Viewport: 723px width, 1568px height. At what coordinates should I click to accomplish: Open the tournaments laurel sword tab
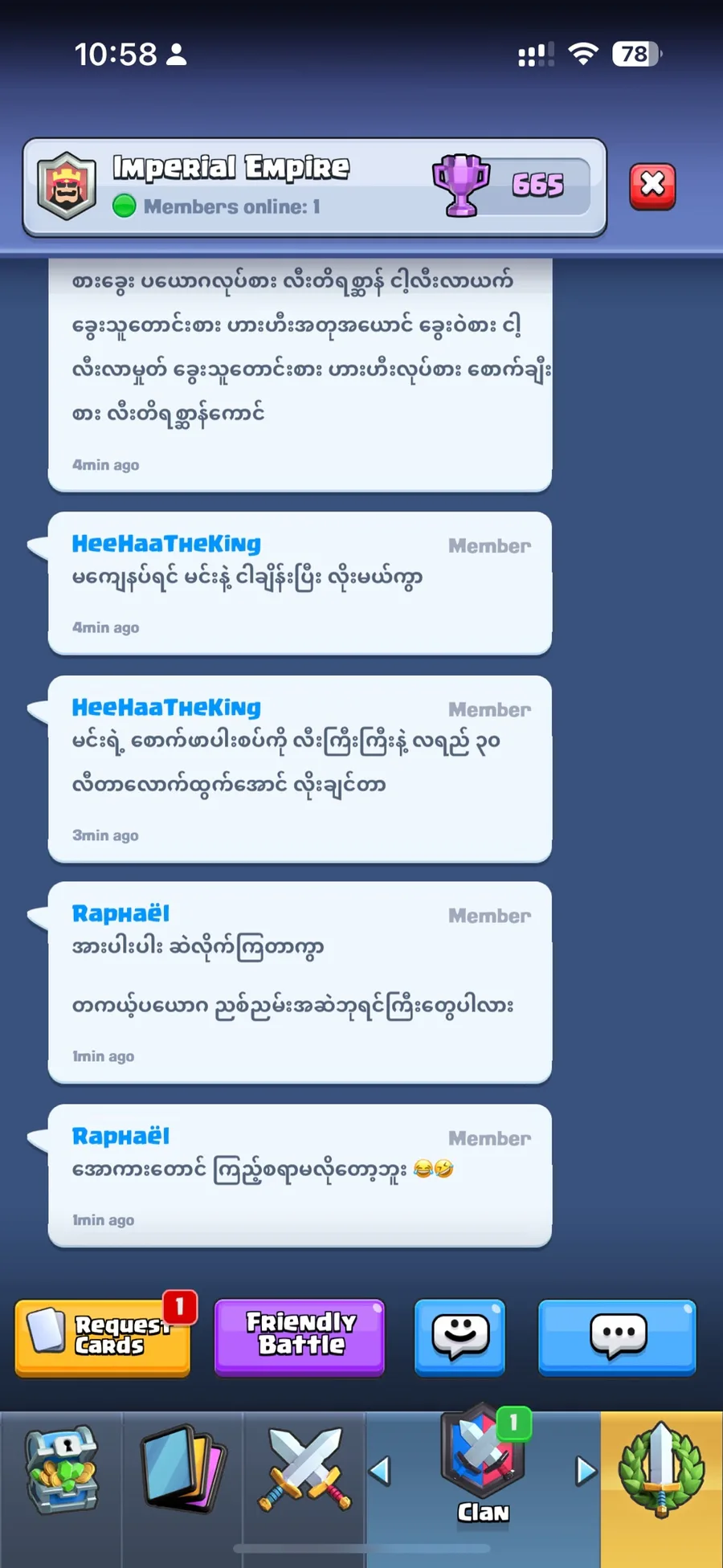(x=660, y=1470)
